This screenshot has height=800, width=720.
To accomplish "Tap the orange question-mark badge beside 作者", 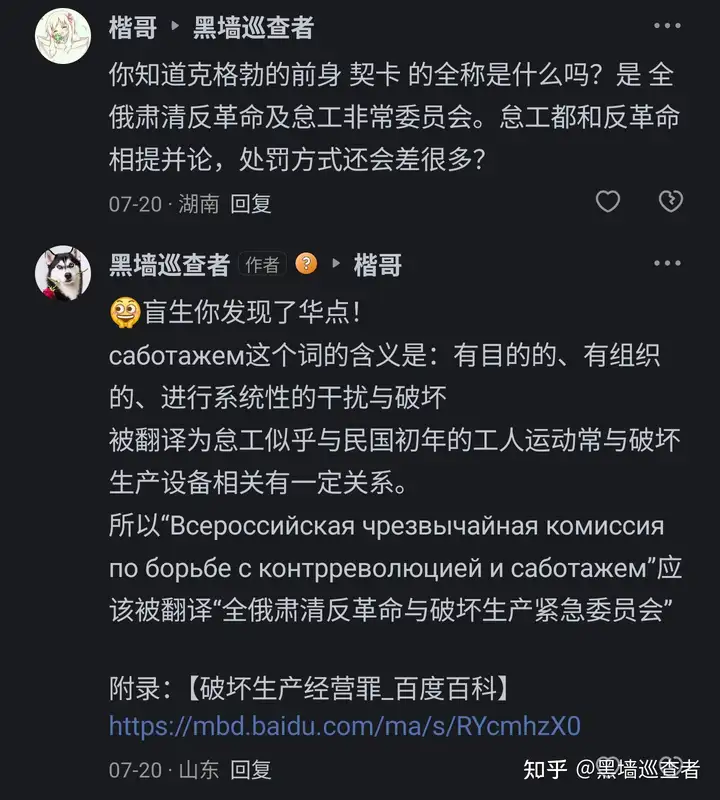I will click(306, 264).
